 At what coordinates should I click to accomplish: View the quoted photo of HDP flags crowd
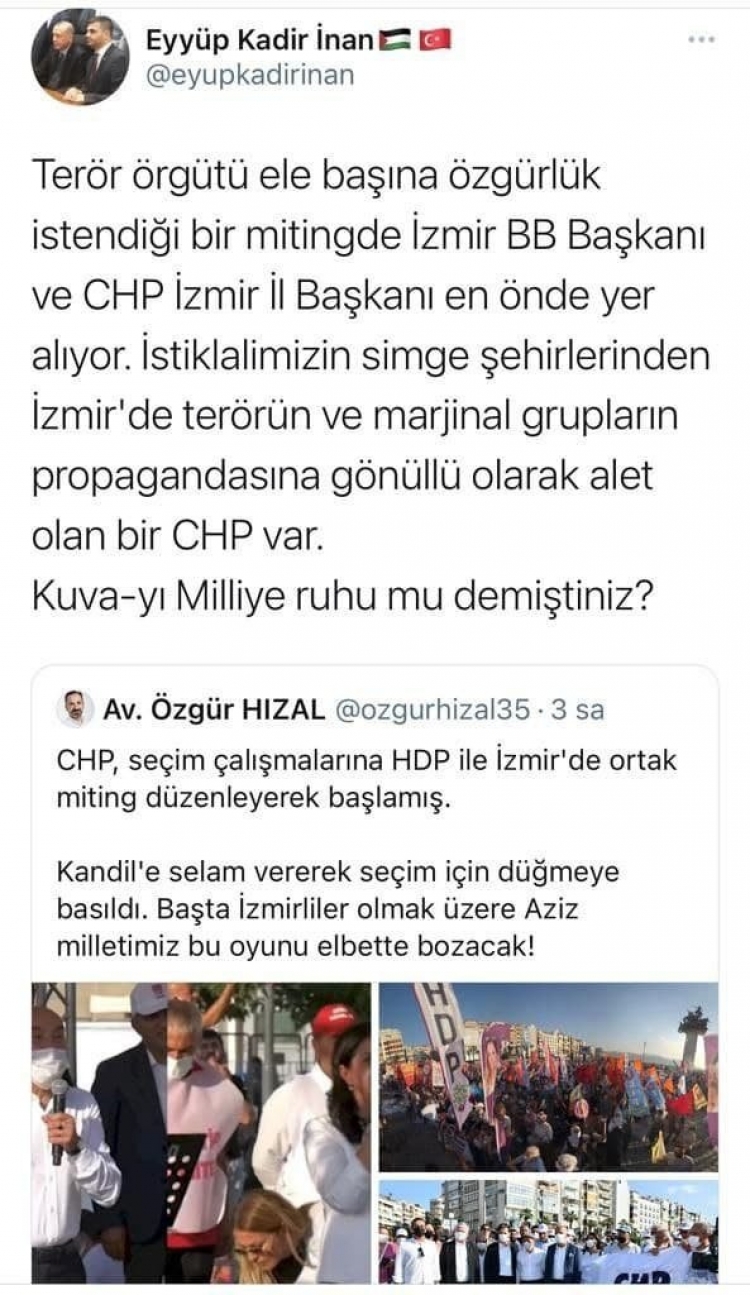coord(548,1075)
